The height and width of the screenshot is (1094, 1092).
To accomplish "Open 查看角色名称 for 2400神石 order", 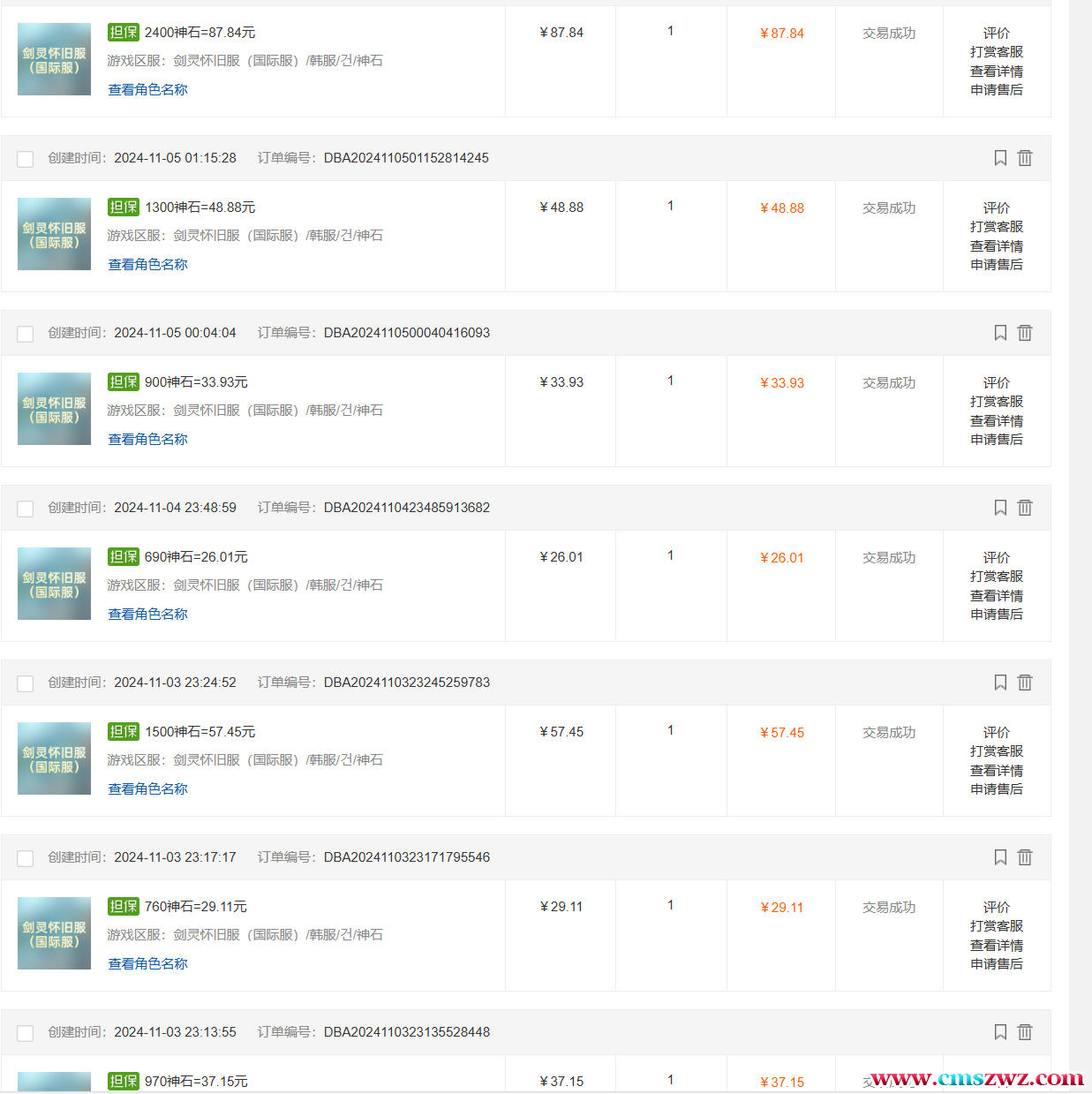I will coord(147,89).
